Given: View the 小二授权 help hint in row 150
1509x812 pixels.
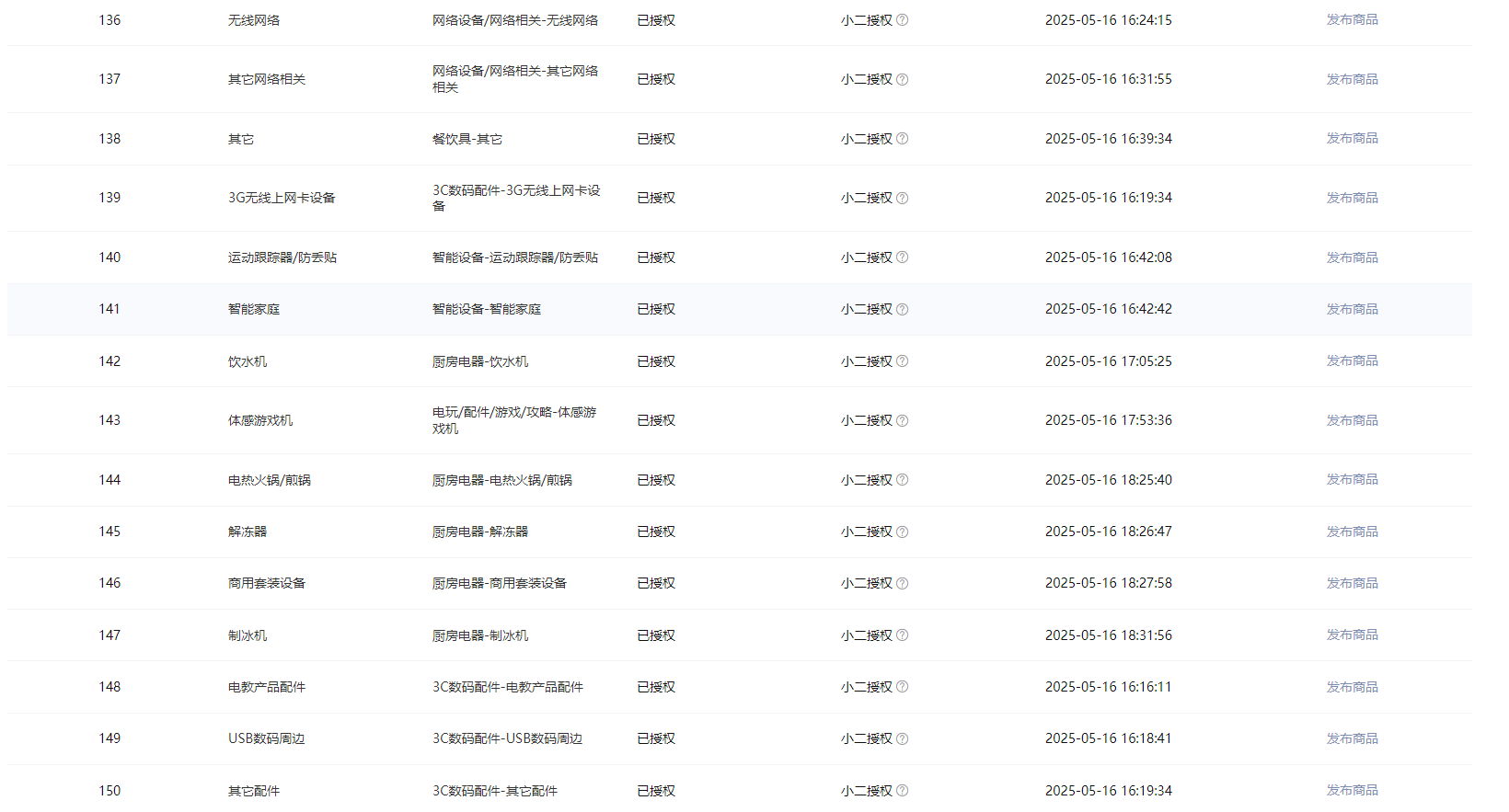Looking at the screenshot, I should 902,790.
